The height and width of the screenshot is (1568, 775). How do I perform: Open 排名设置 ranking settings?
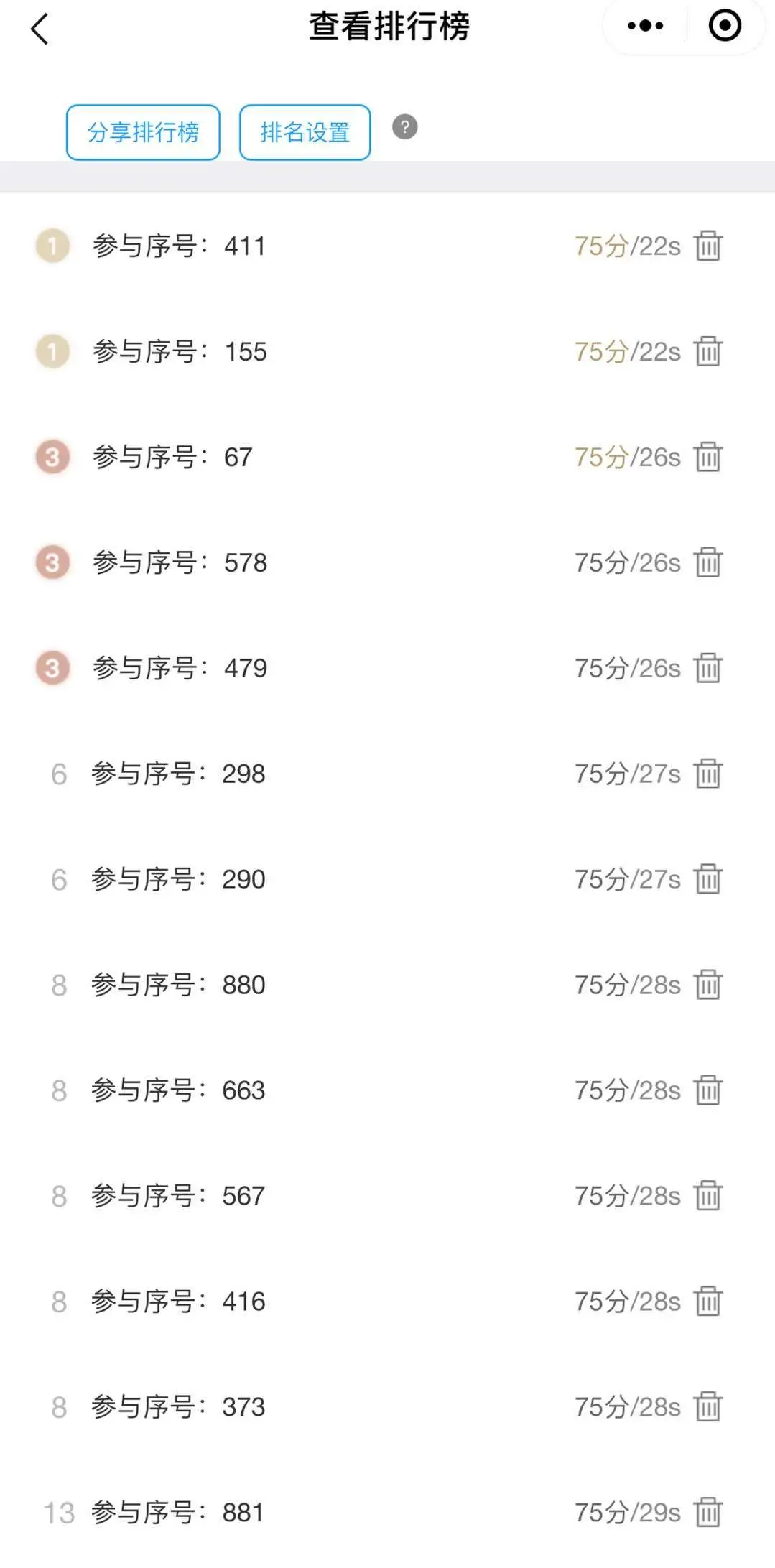305,132
